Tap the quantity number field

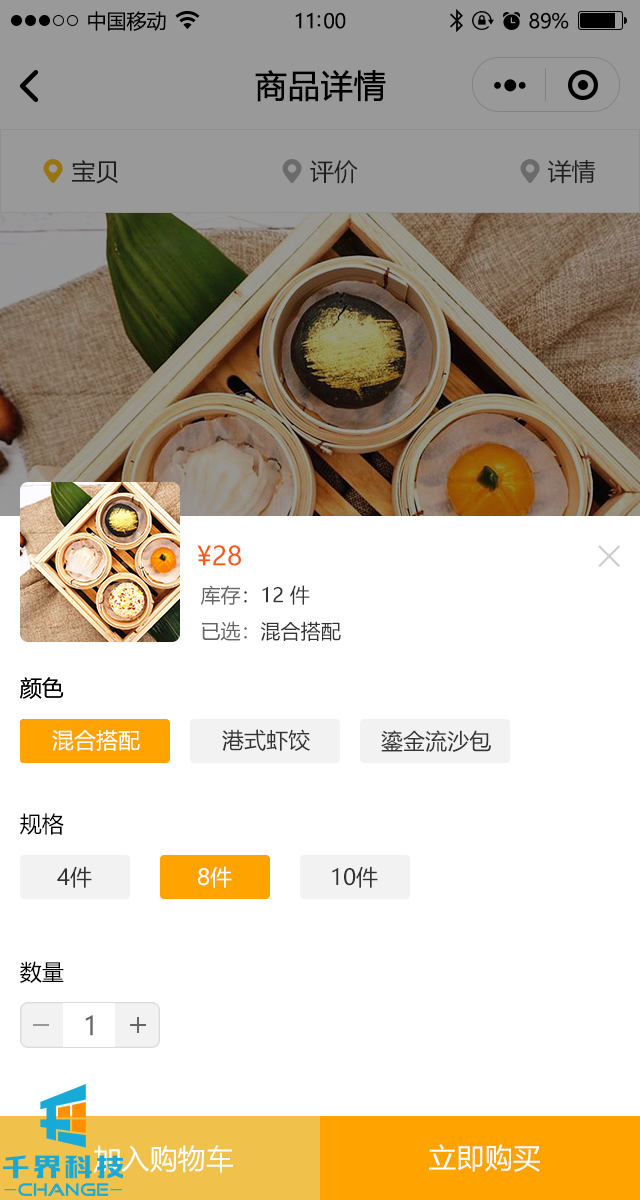click(x=90, y=1025)
